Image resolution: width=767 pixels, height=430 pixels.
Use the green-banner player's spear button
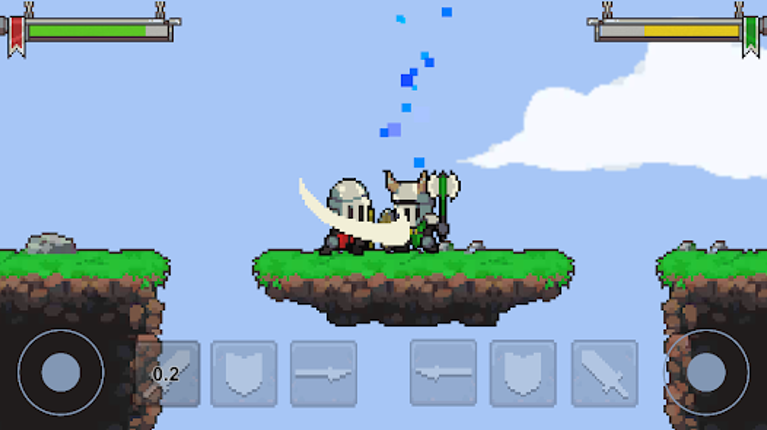[x=444, y=374]
